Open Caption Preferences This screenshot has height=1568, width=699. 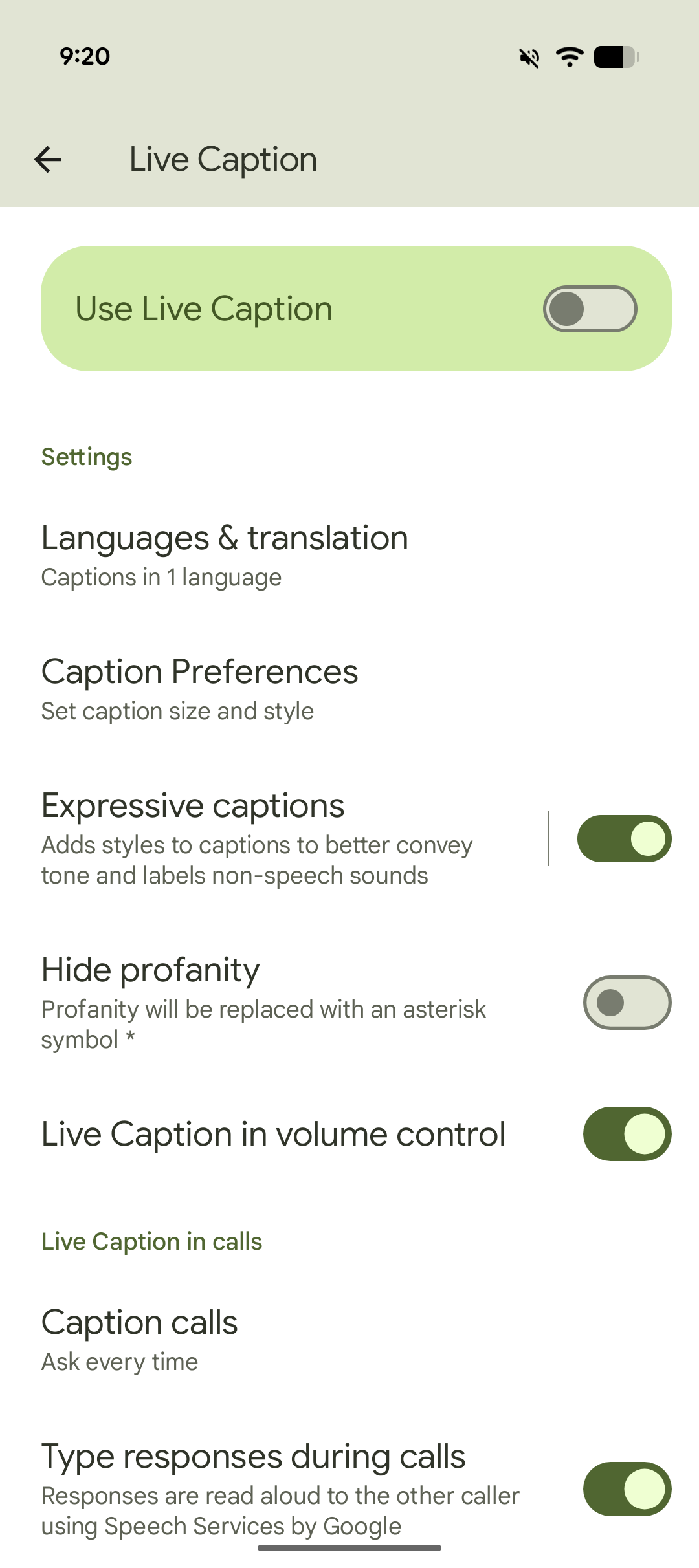(349, 690)
